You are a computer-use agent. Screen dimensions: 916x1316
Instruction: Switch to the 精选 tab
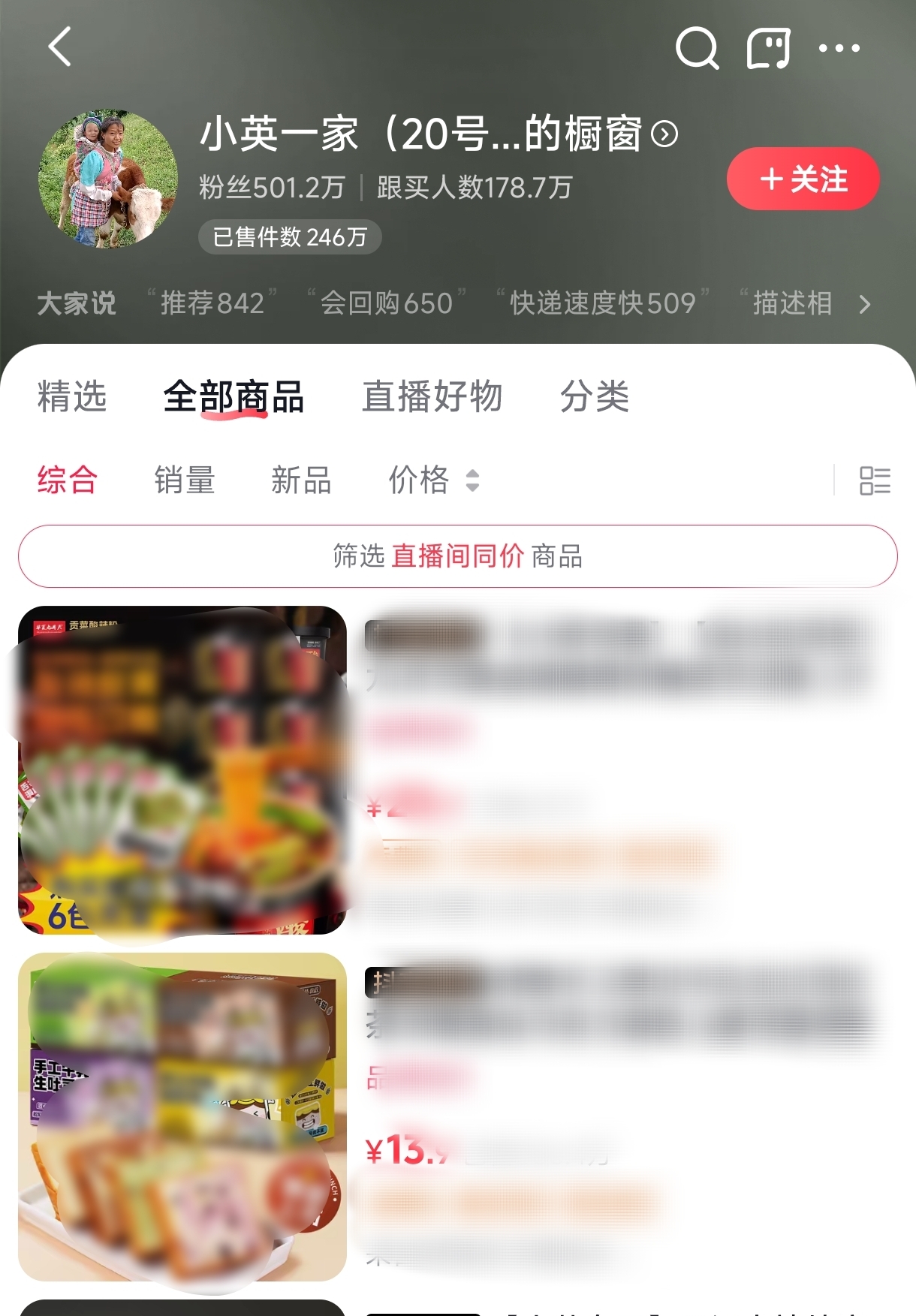pos(72,396)
